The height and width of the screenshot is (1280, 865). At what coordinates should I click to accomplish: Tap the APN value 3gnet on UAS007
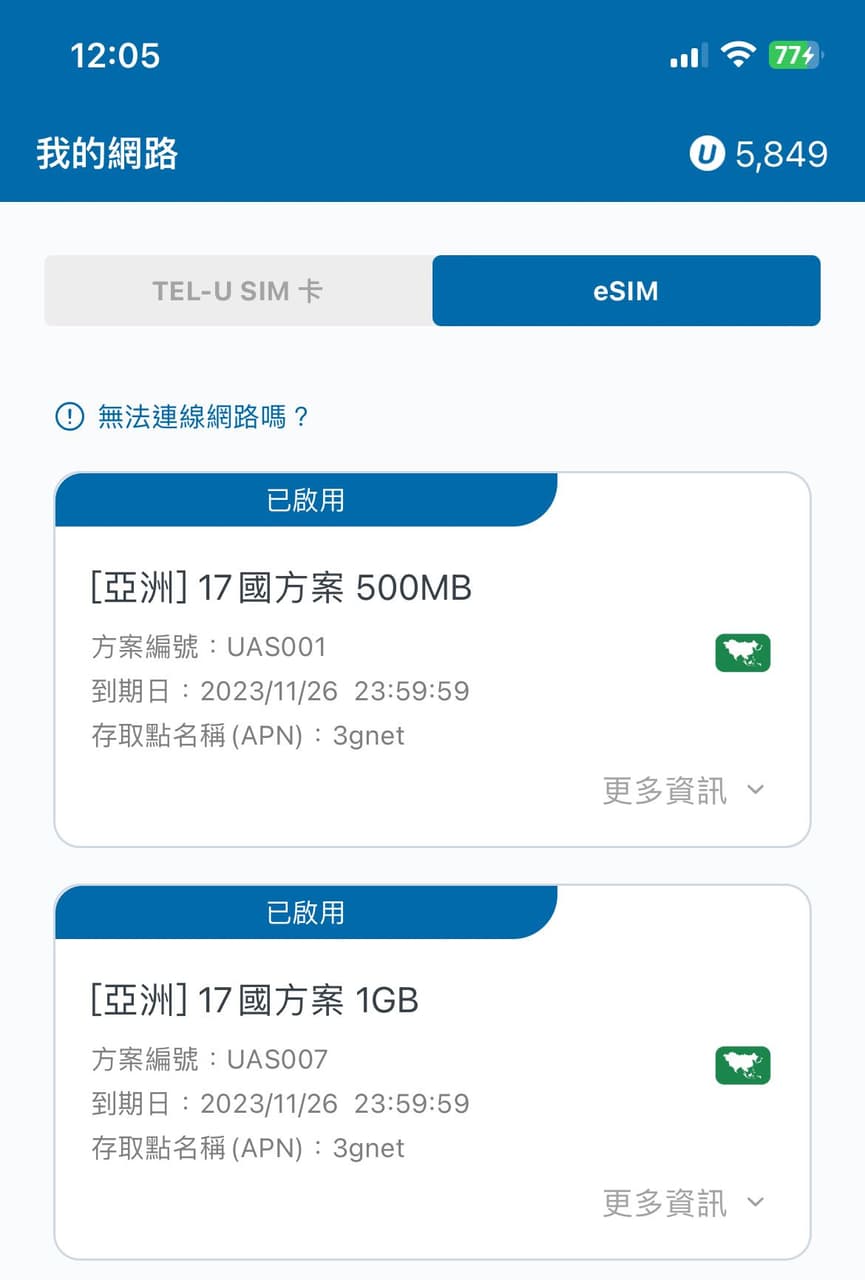pyautogui.click(x=369, y=1148)
